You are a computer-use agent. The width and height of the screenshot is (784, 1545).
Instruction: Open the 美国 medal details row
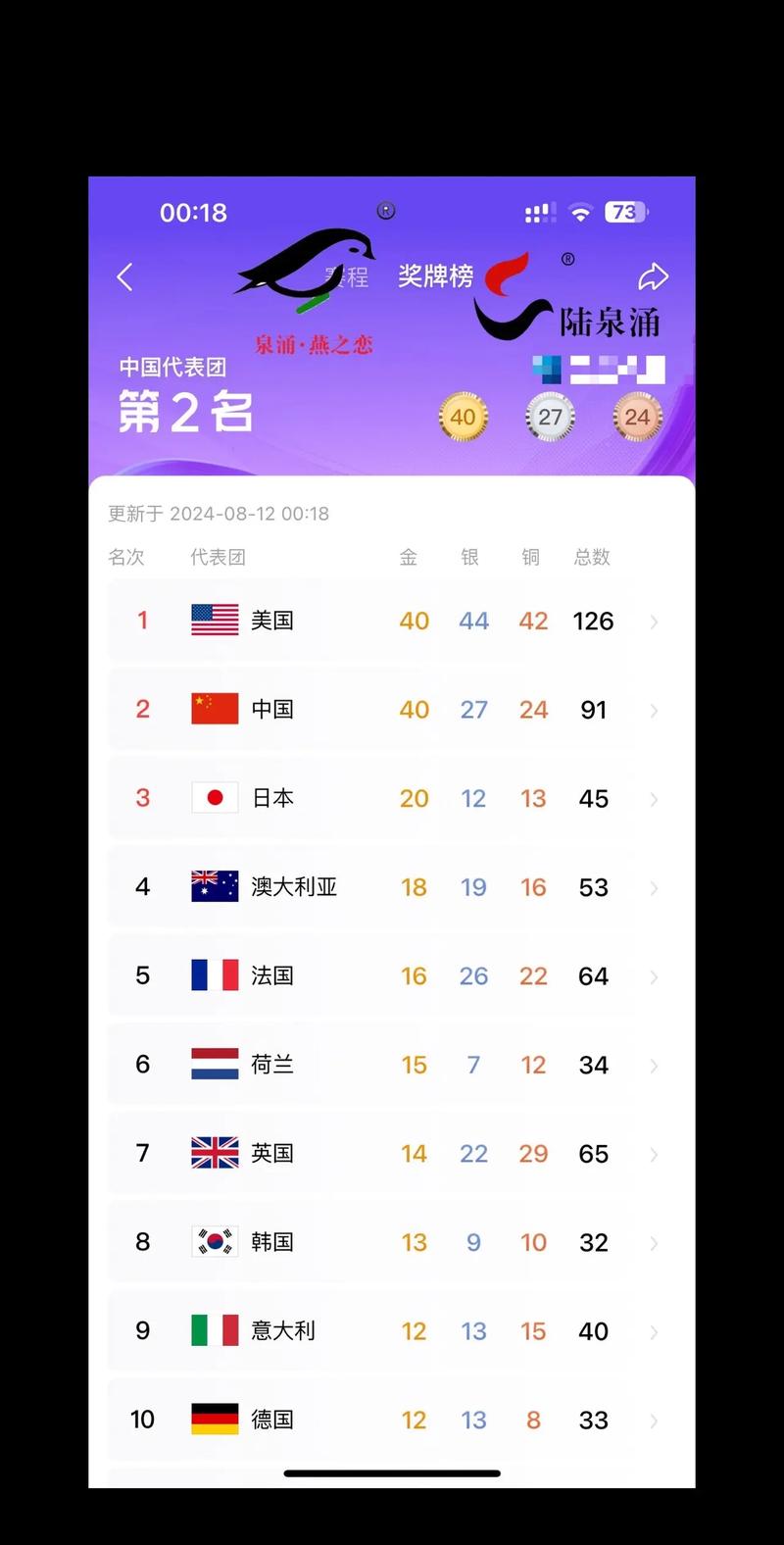(x=392, y=621)
